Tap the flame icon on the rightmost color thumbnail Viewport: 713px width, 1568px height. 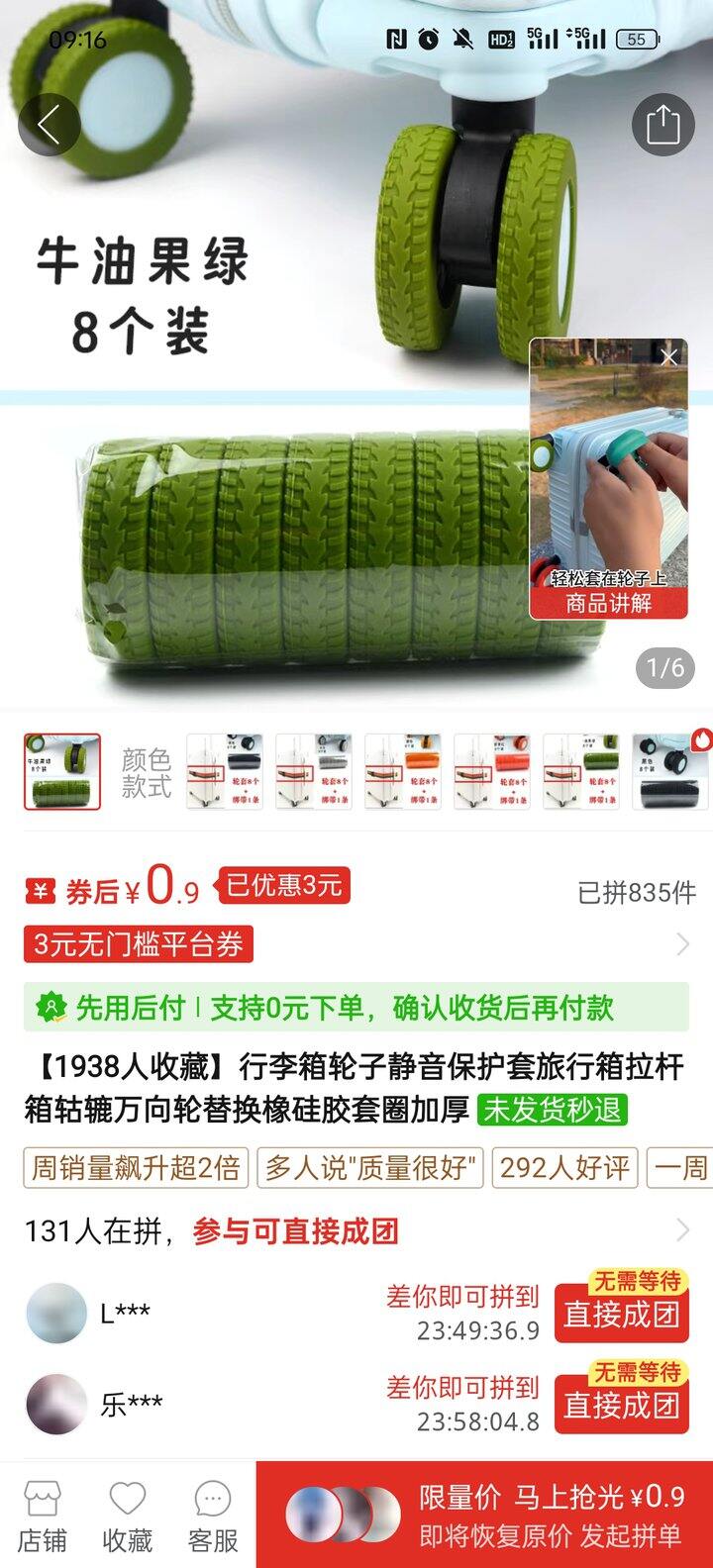700,740
